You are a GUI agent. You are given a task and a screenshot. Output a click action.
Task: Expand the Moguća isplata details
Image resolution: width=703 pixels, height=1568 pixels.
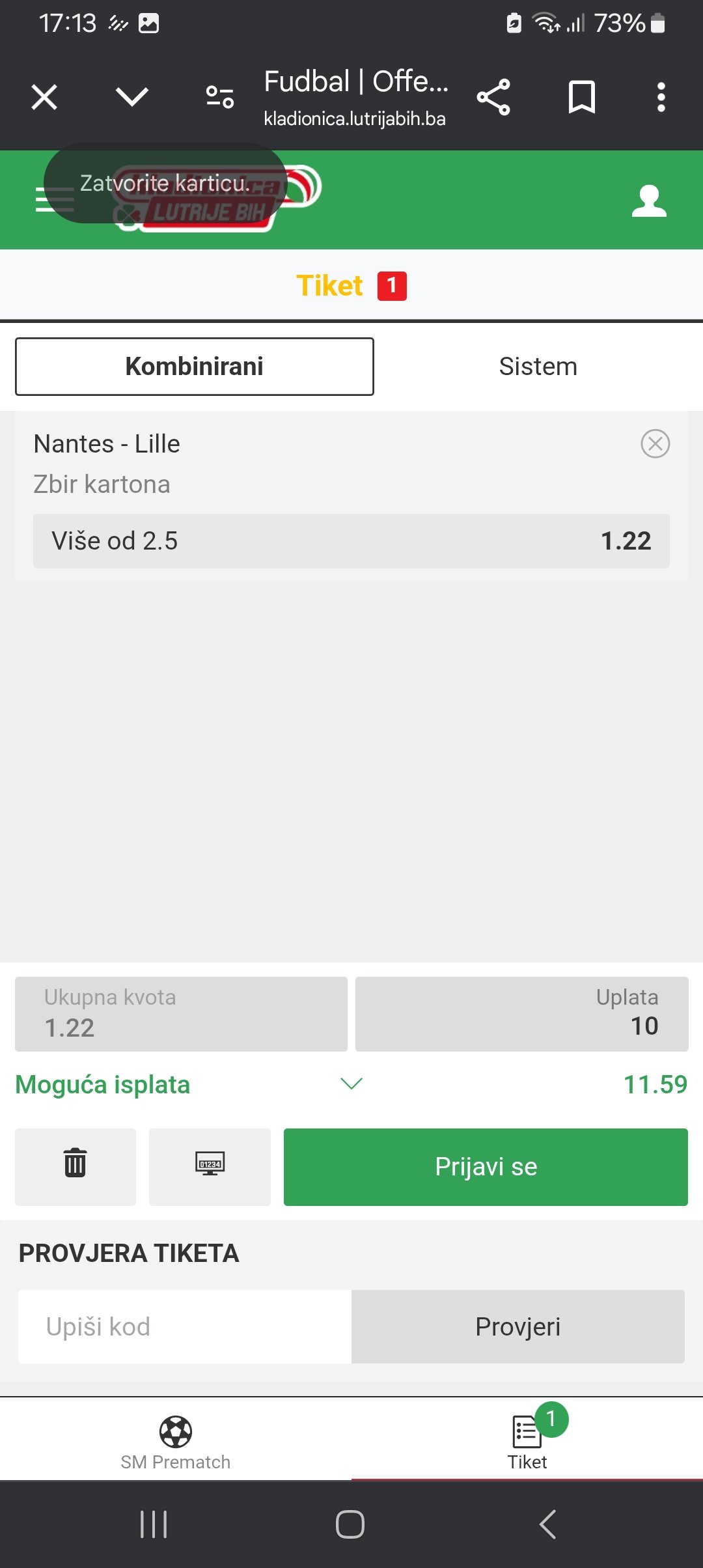pyautogui.click(x=351, y=1084)
